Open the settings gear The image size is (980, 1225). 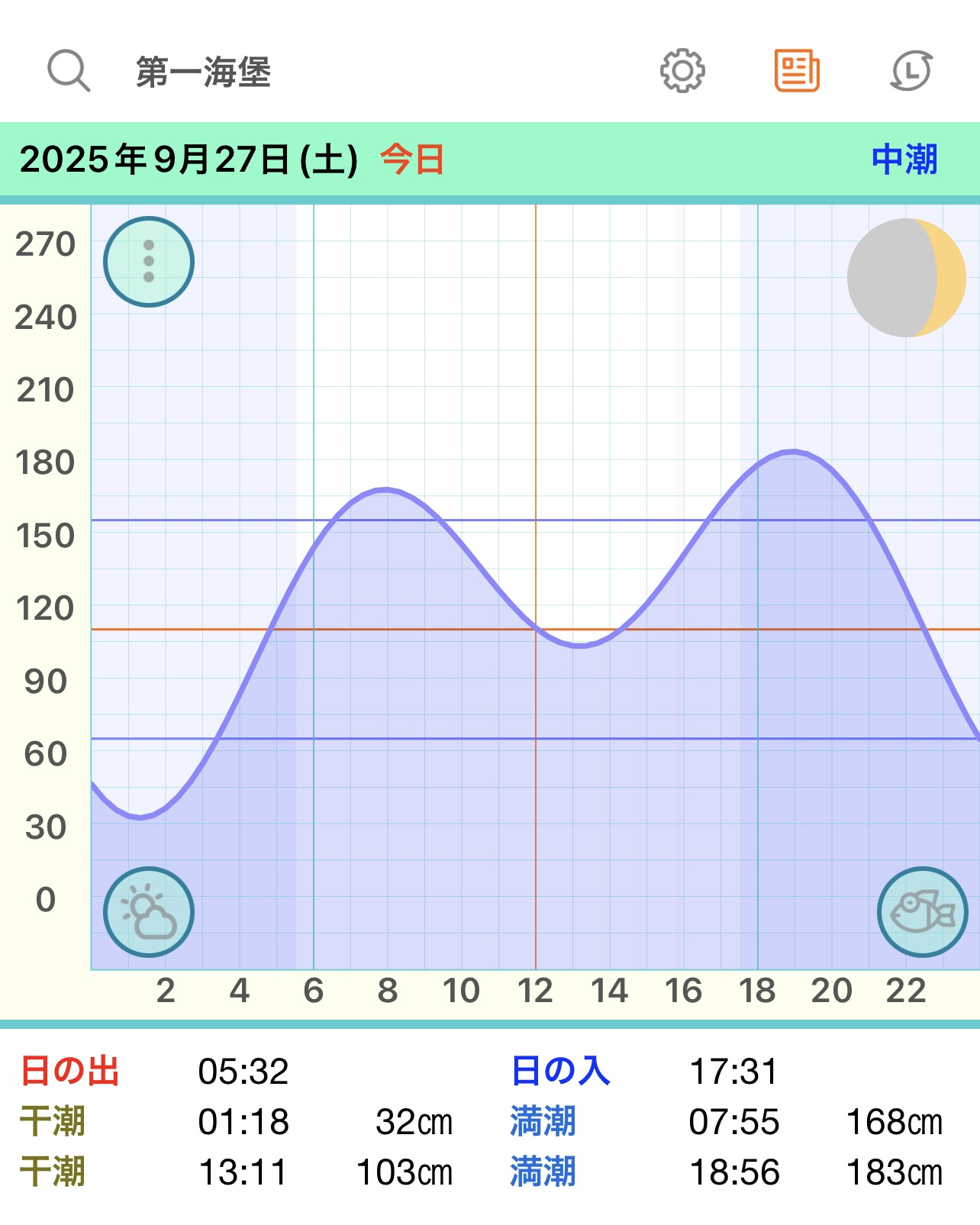pos(682,71)
